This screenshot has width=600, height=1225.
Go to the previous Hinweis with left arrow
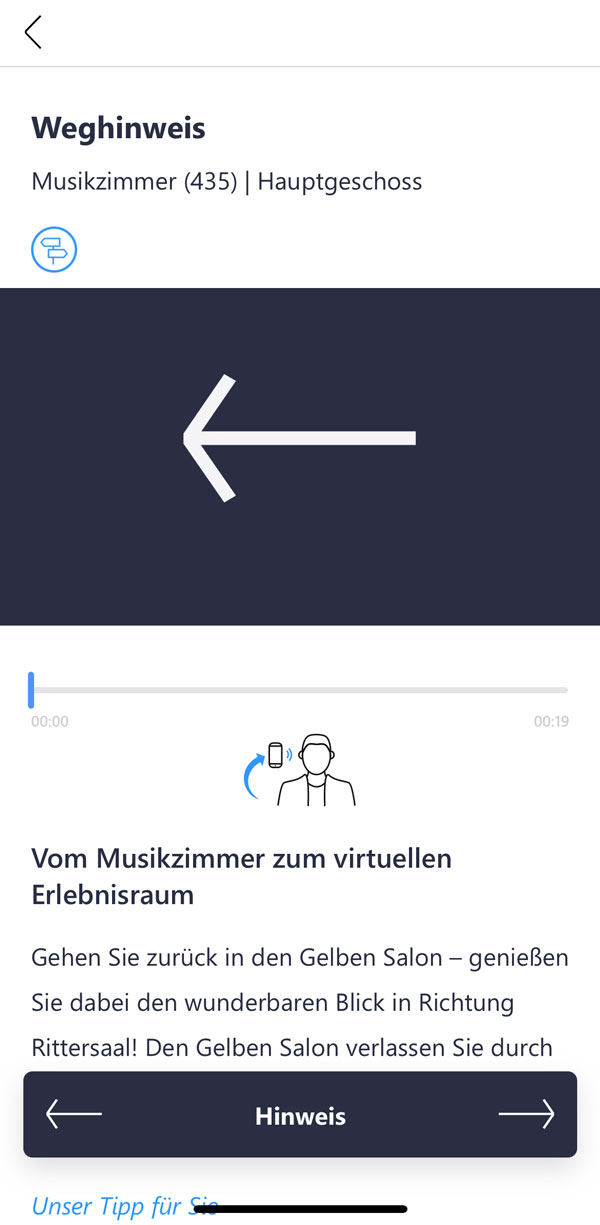74,1114
